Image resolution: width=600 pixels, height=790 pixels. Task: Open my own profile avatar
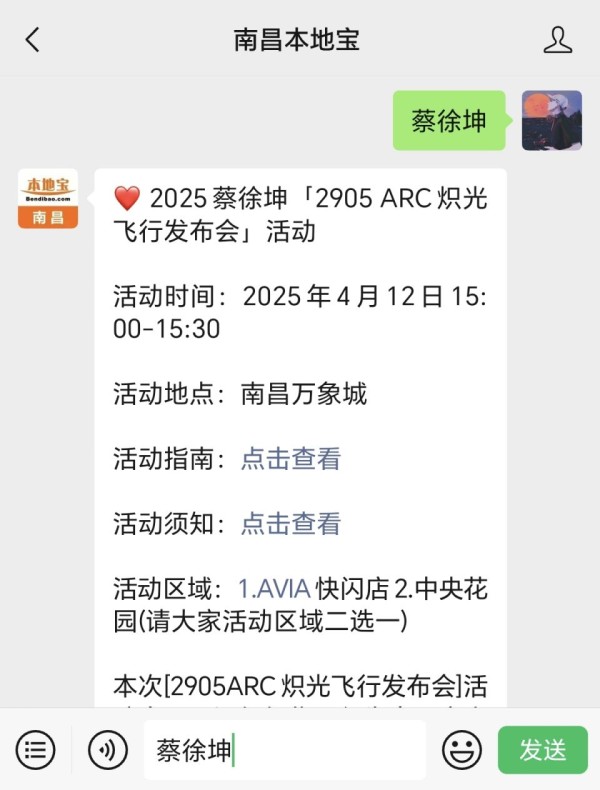click(x=551, y=121)
